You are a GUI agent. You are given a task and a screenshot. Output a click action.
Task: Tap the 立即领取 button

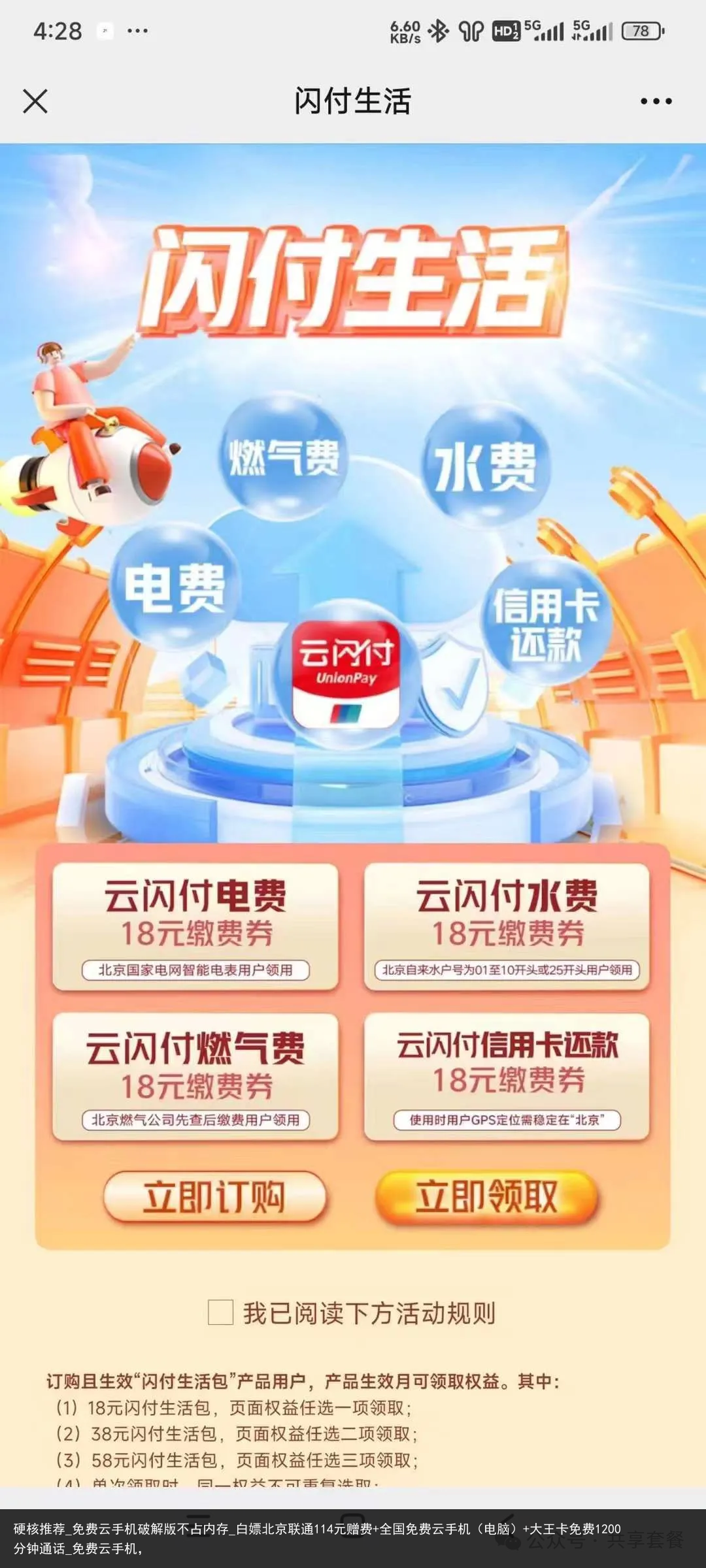[486, 1197]
